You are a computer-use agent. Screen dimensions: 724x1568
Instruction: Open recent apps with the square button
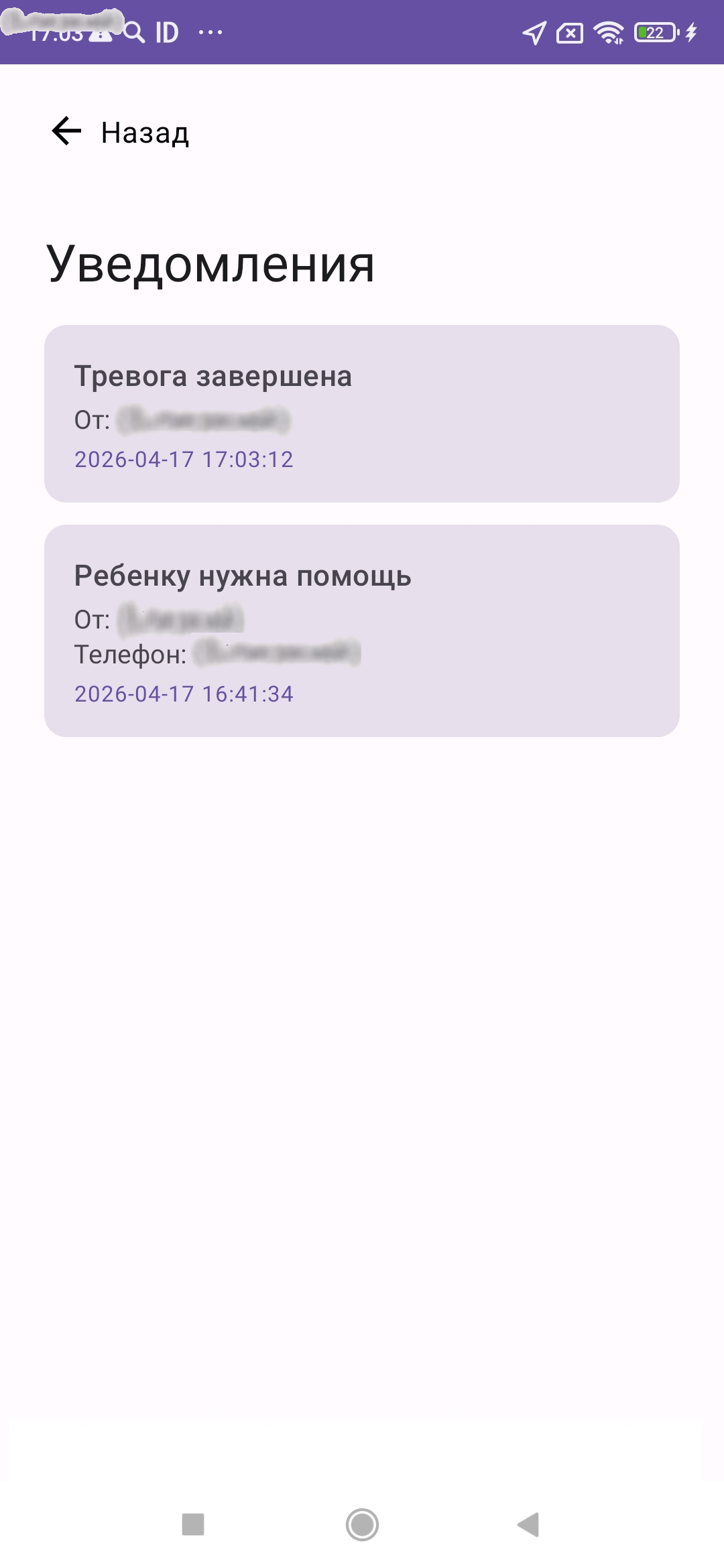click(193, 1524)
